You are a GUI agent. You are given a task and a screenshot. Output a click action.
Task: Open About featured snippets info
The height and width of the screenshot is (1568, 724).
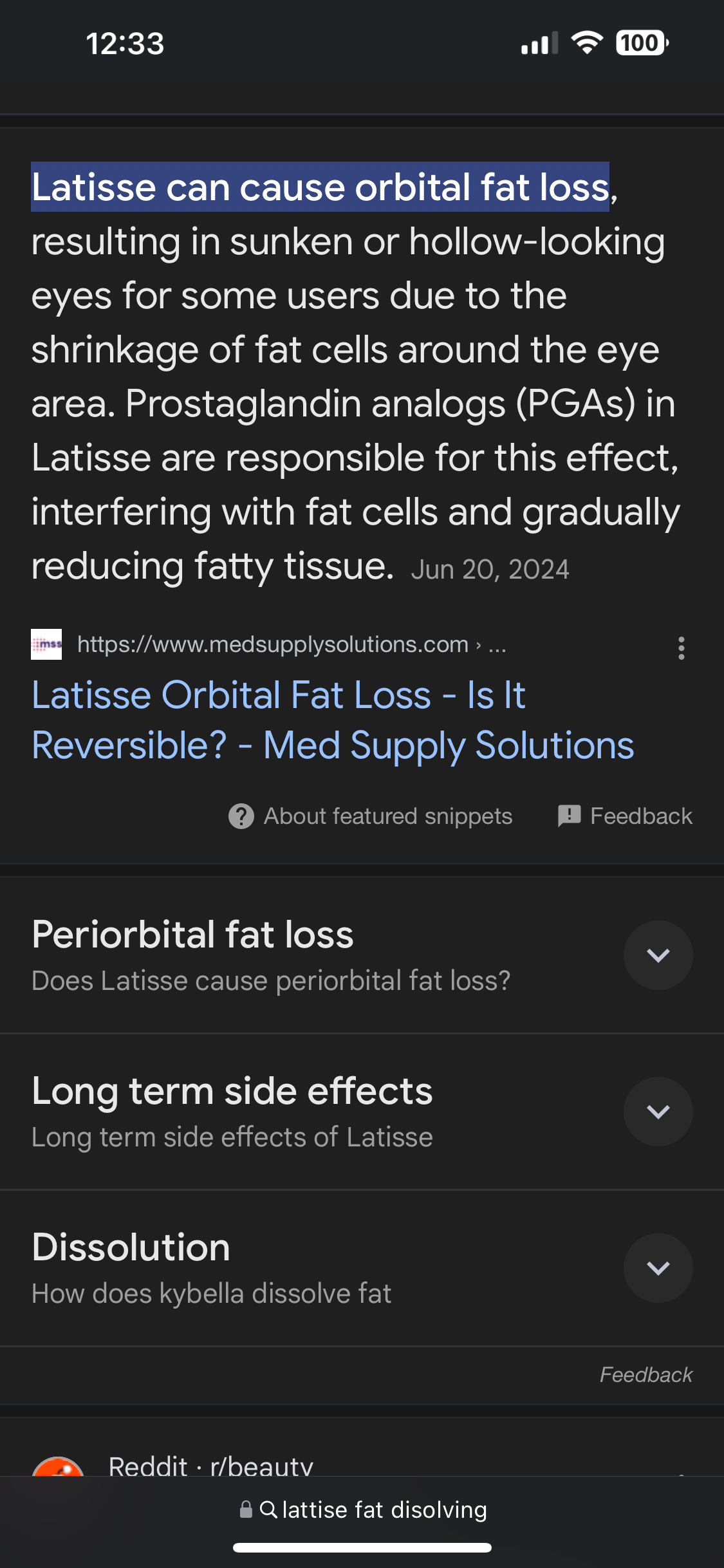pyautogui.click(x=371, y=816)
